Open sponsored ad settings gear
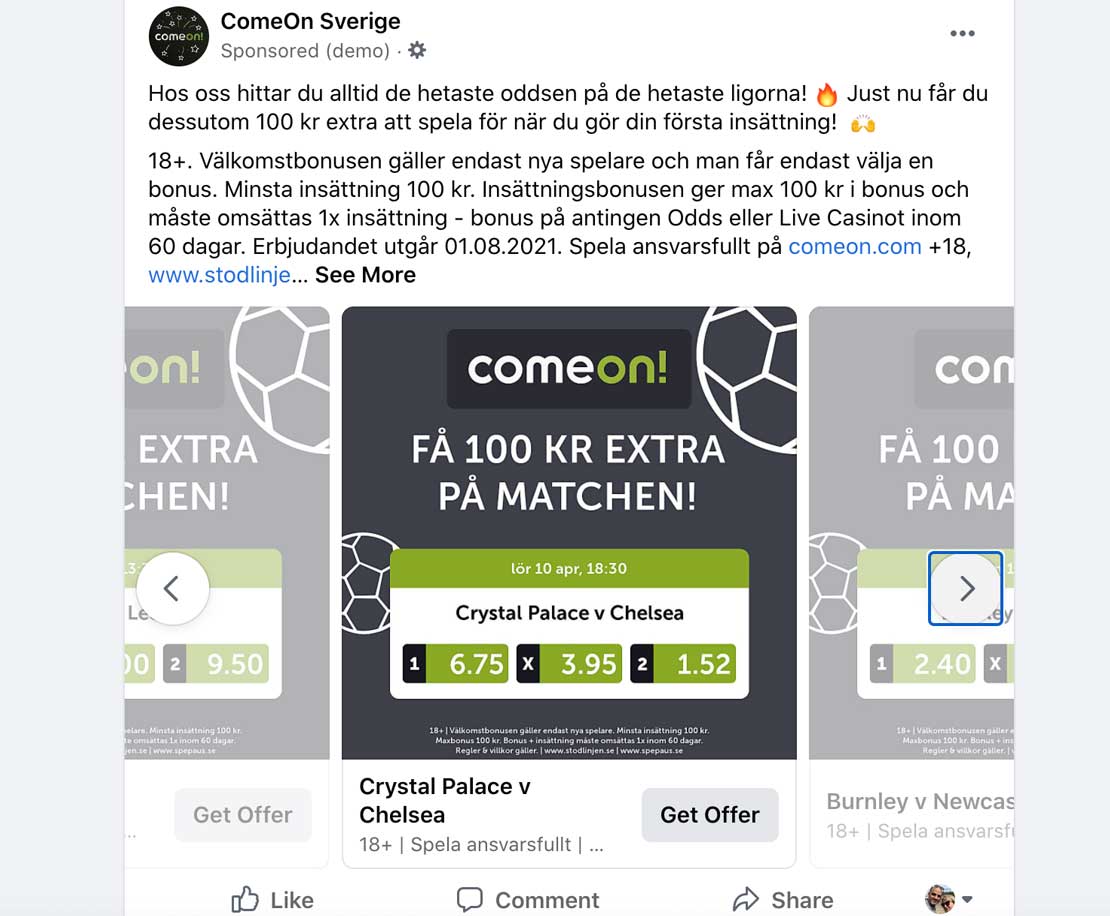Image resolution: width=1110 pixels, height=916 pixels. pos(417,50)
